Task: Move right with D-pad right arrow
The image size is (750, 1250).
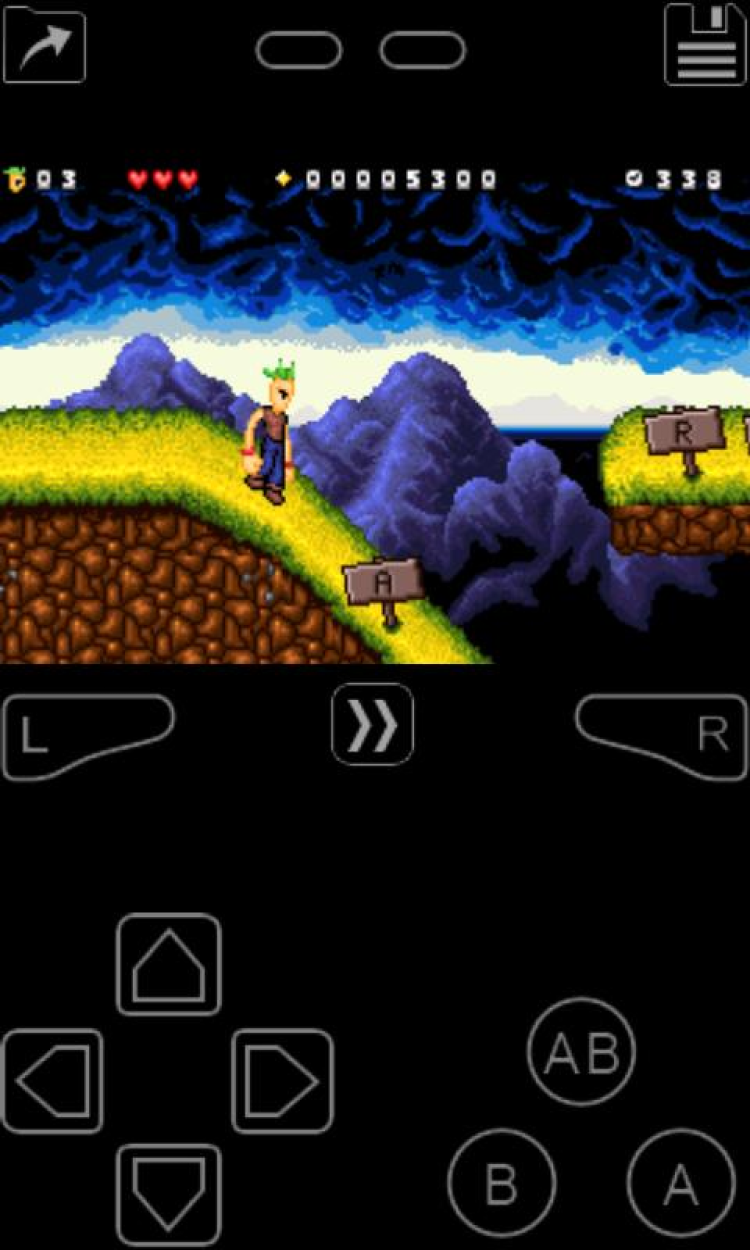Action: pos(282,1081)
